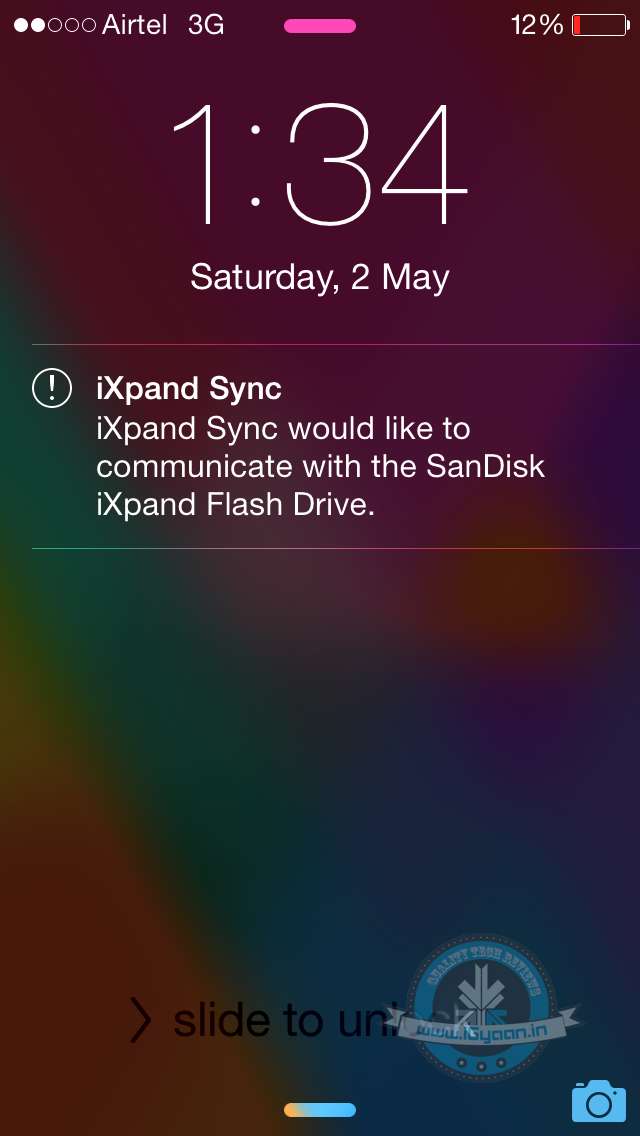The width and height of the screenshot is (640, 1136).
Task: Tap the camera shortcut icon
Action: [x=598, y=1101]
